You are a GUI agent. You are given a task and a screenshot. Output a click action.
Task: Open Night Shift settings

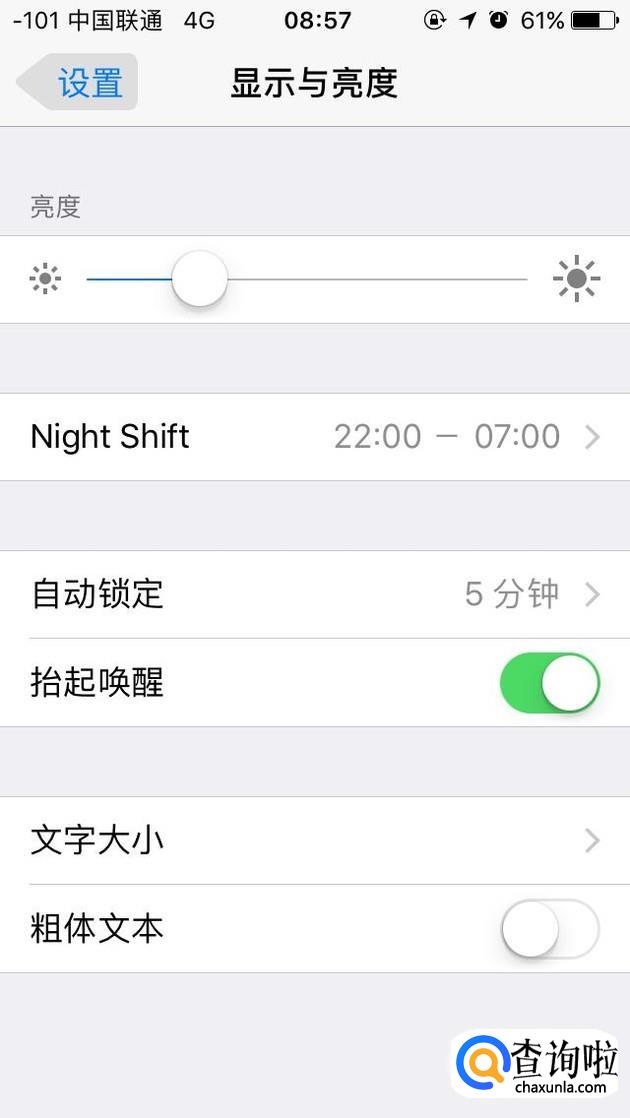pos(315,437)
